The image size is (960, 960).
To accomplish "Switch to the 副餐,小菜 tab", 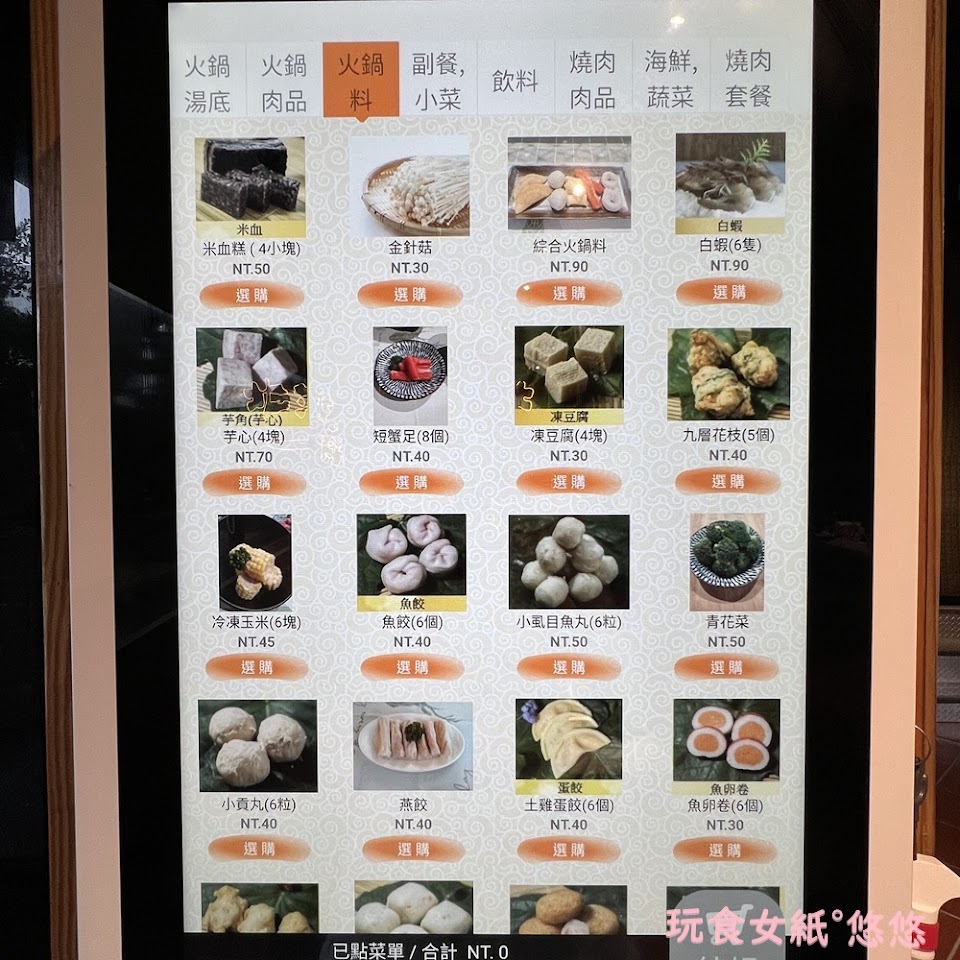I will pyautogui.click(x=438, y=80).
